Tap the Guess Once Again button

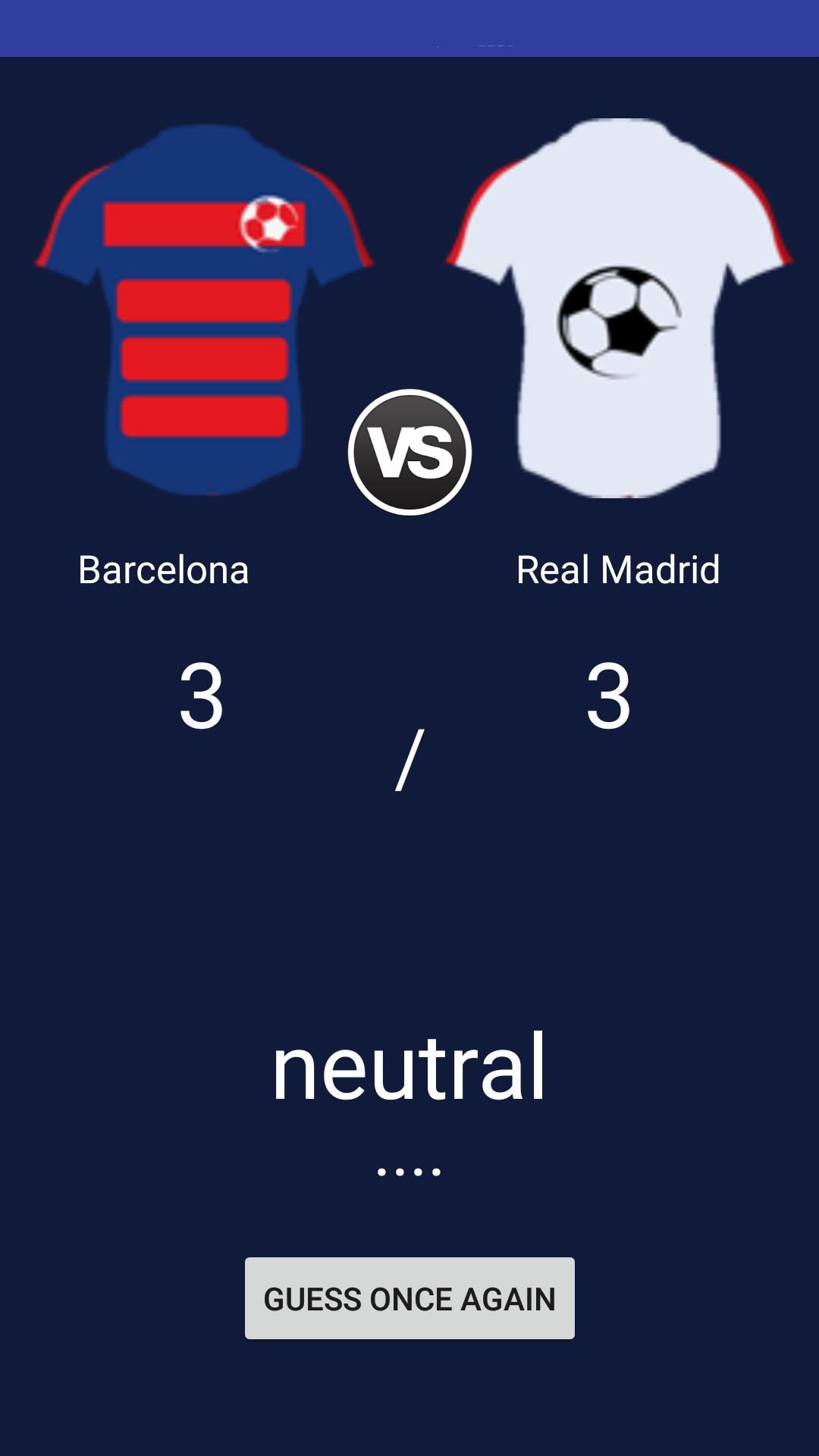[409, 1298]
